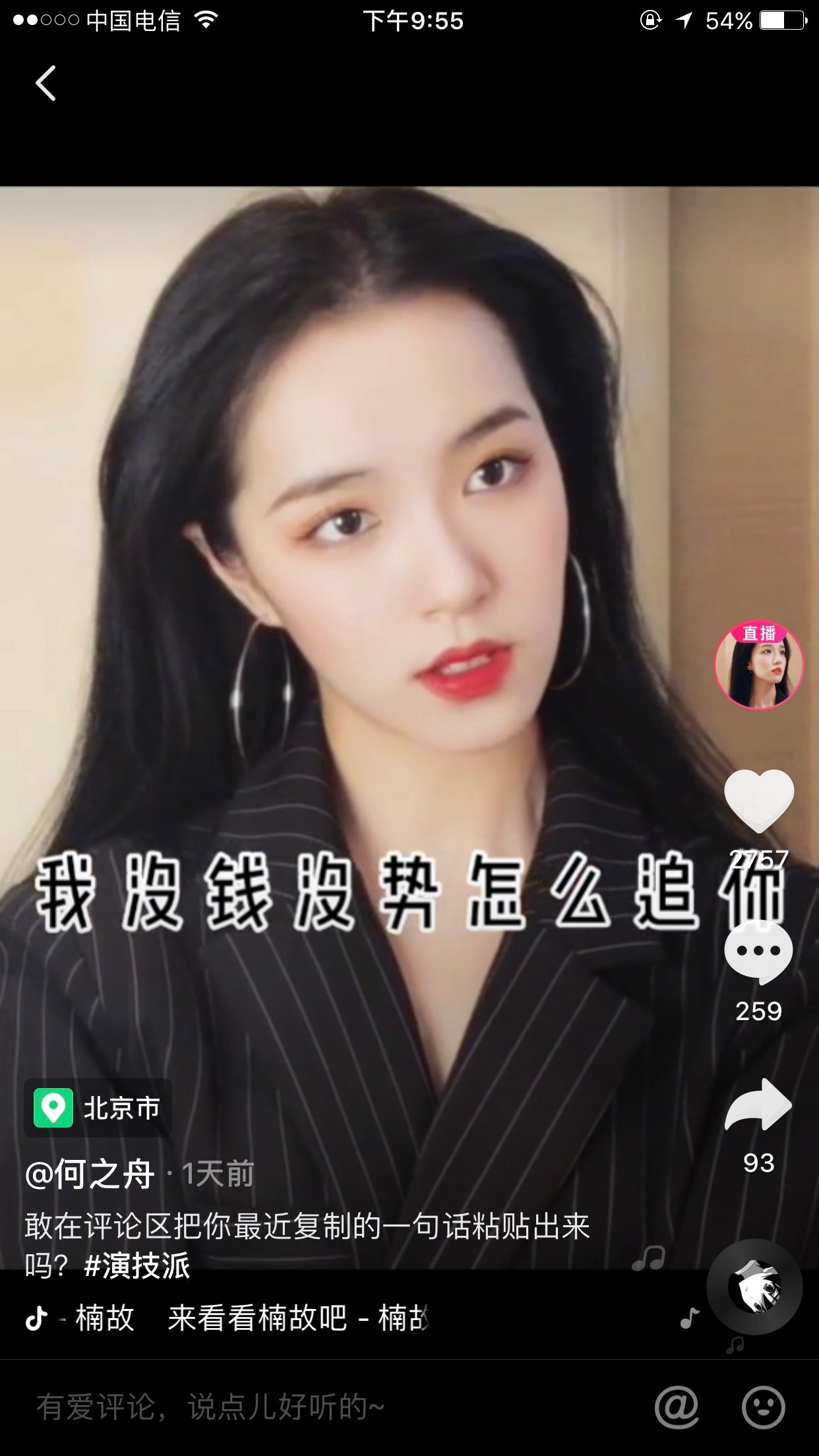The image size is (819, 1456).
Task: Open the spinning music disc
Action: click(754, 1287)
